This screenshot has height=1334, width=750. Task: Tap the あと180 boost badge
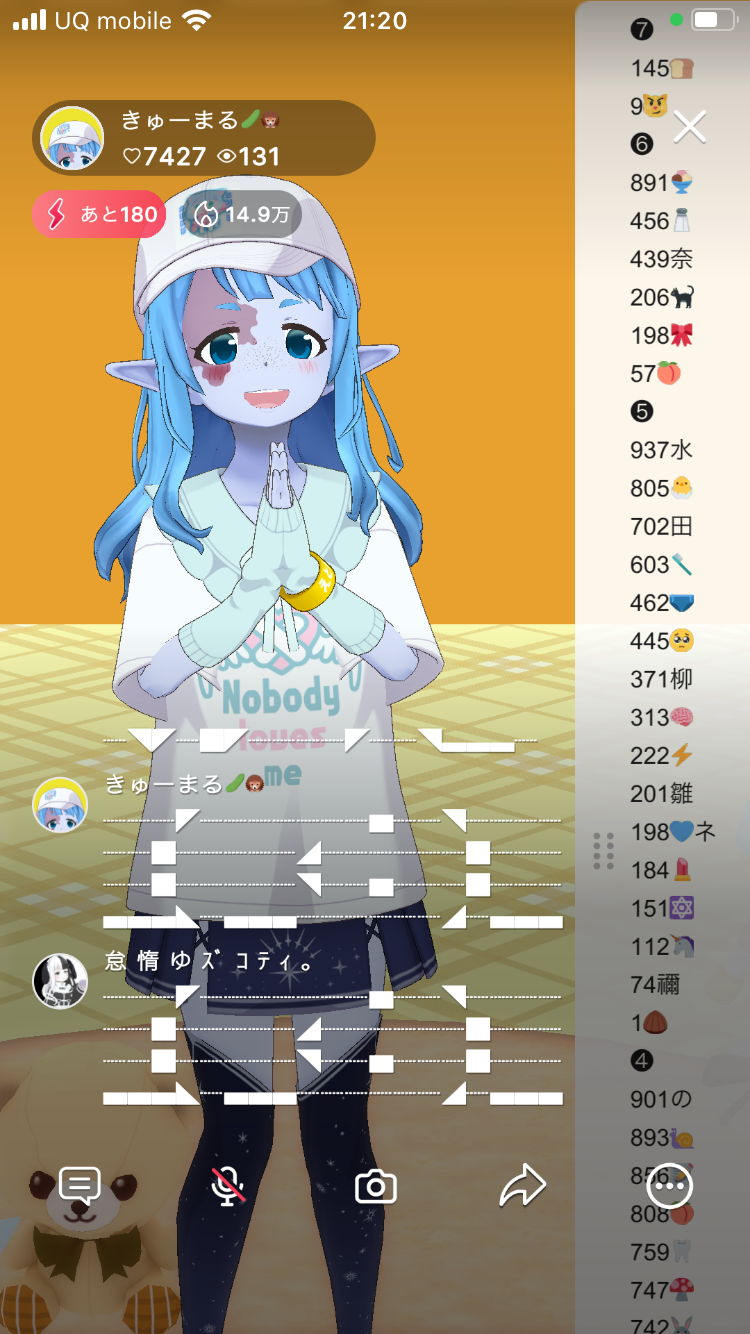[x=99, y=214]
